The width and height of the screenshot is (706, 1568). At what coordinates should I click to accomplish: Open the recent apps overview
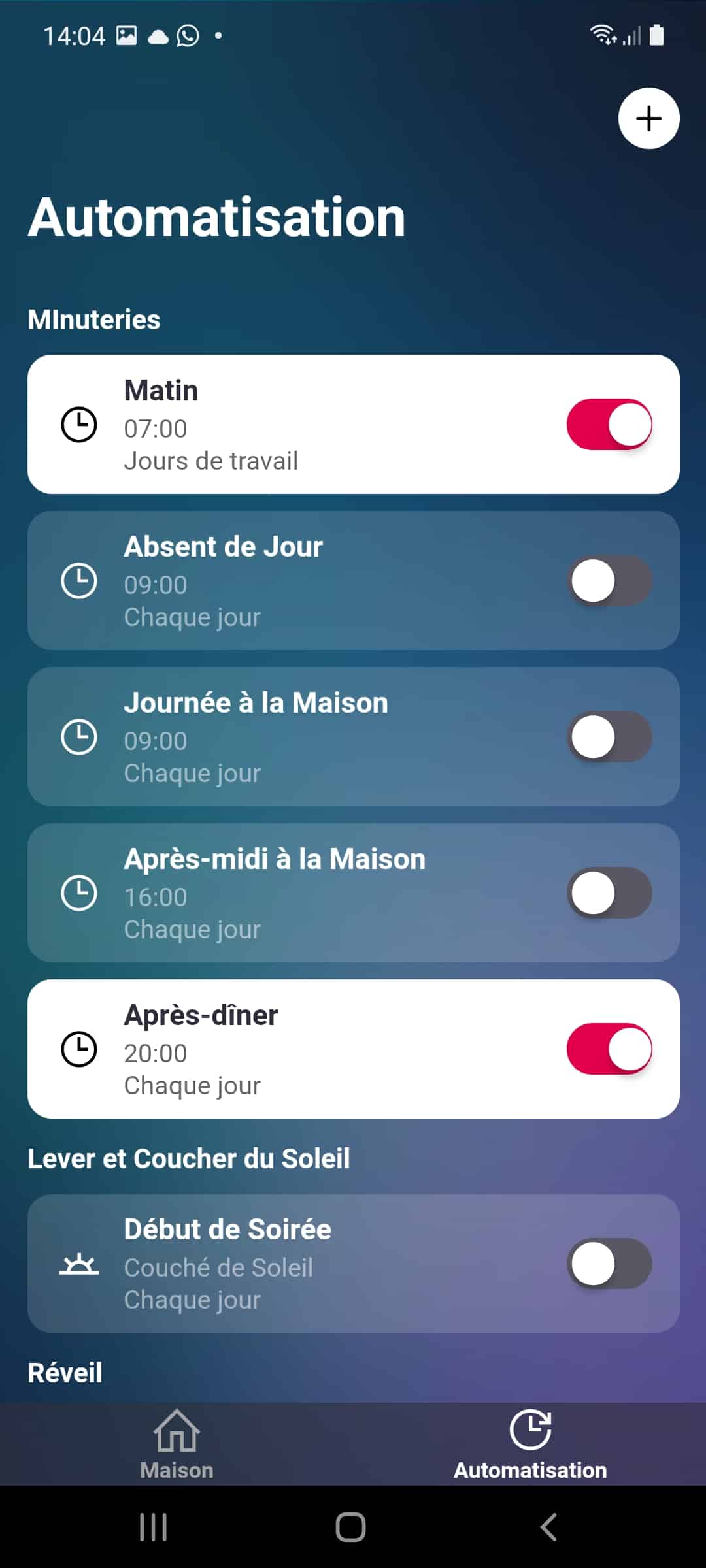154,1527
